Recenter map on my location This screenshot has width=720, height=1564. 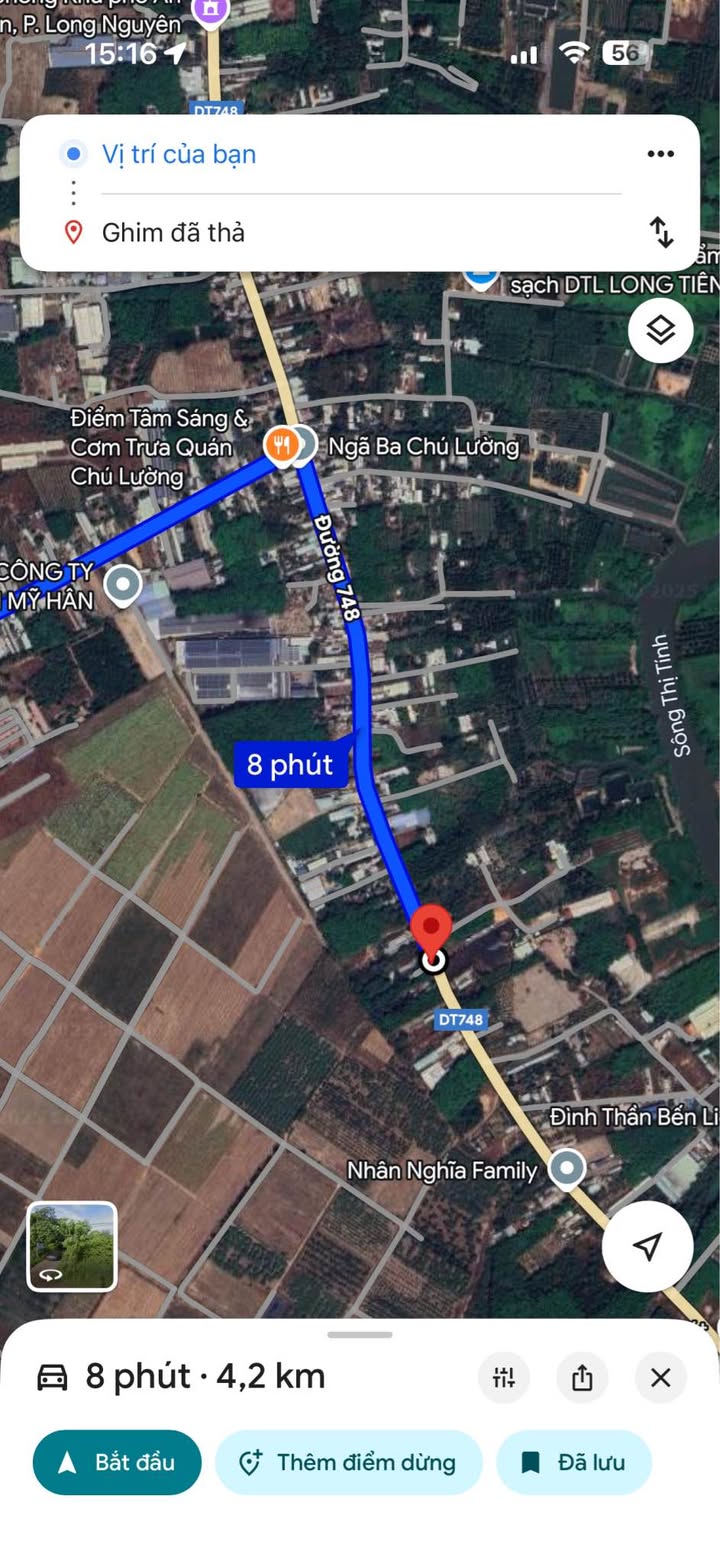(647, 1246)
